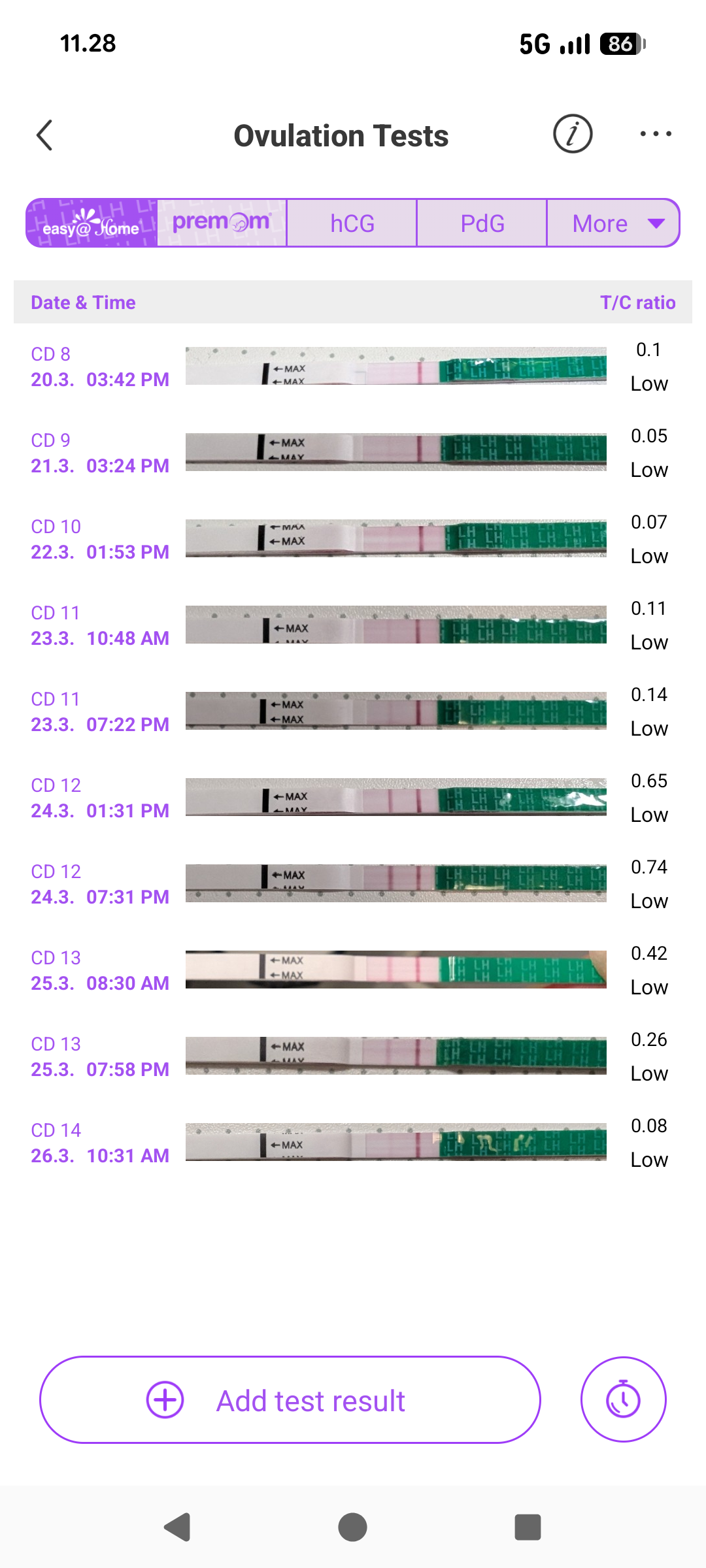The height and width of the screenshot is (1568, 706).
Task: Select the easy@Home tab
Action: [x=92, y=223]
